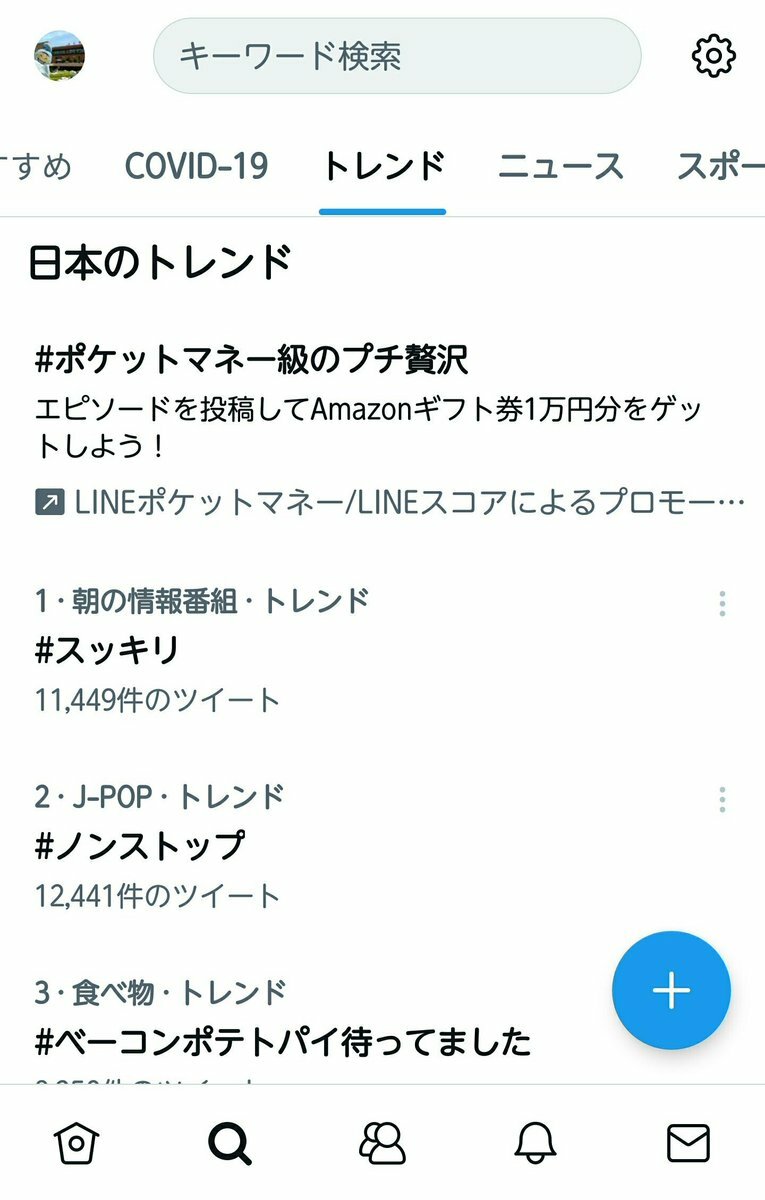Open the #ベーコンポテトパイ待ってました trend

pyautogui.click(x=282, y=1042)
